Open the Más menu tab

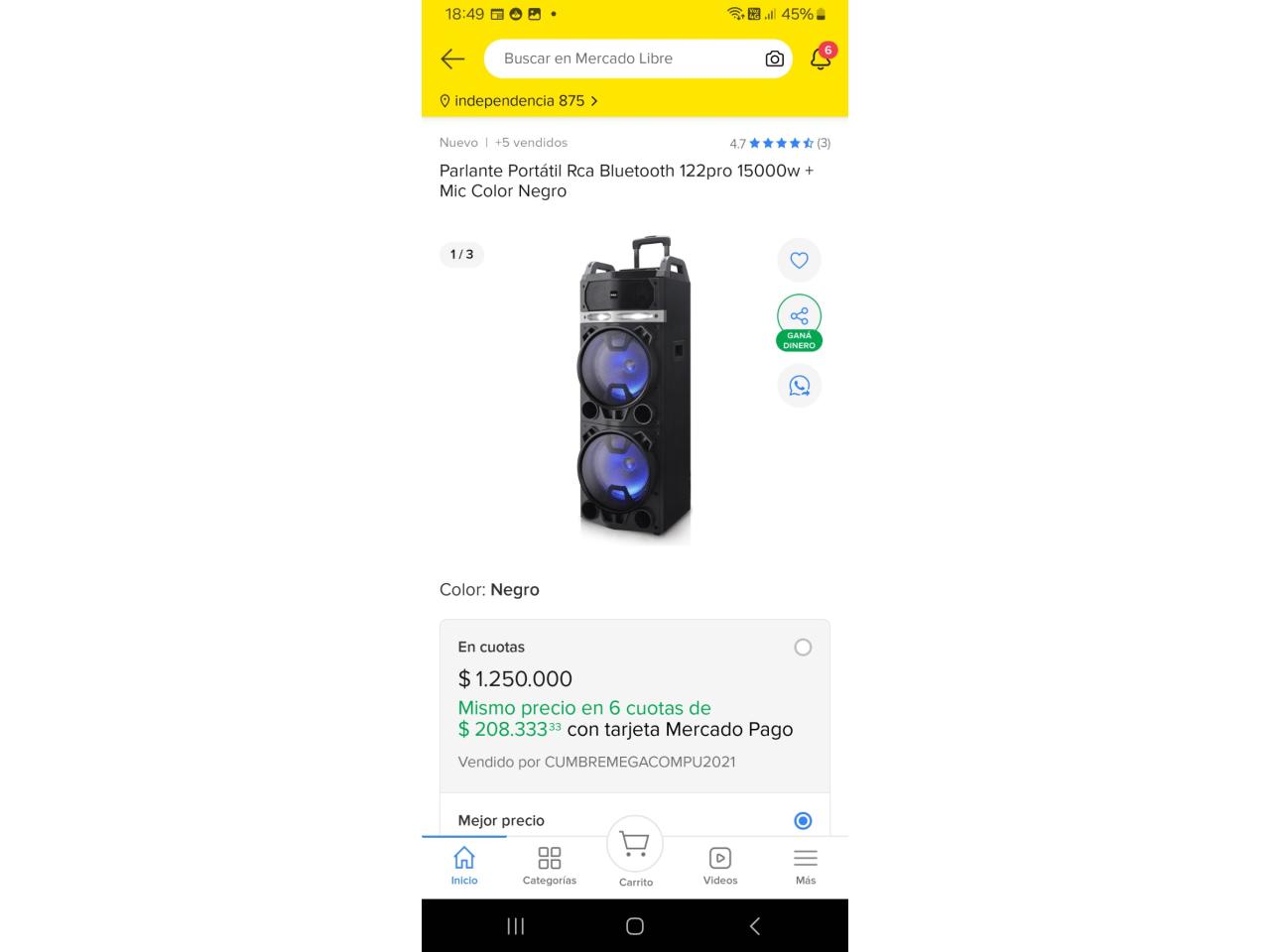(x=806, y=866)
